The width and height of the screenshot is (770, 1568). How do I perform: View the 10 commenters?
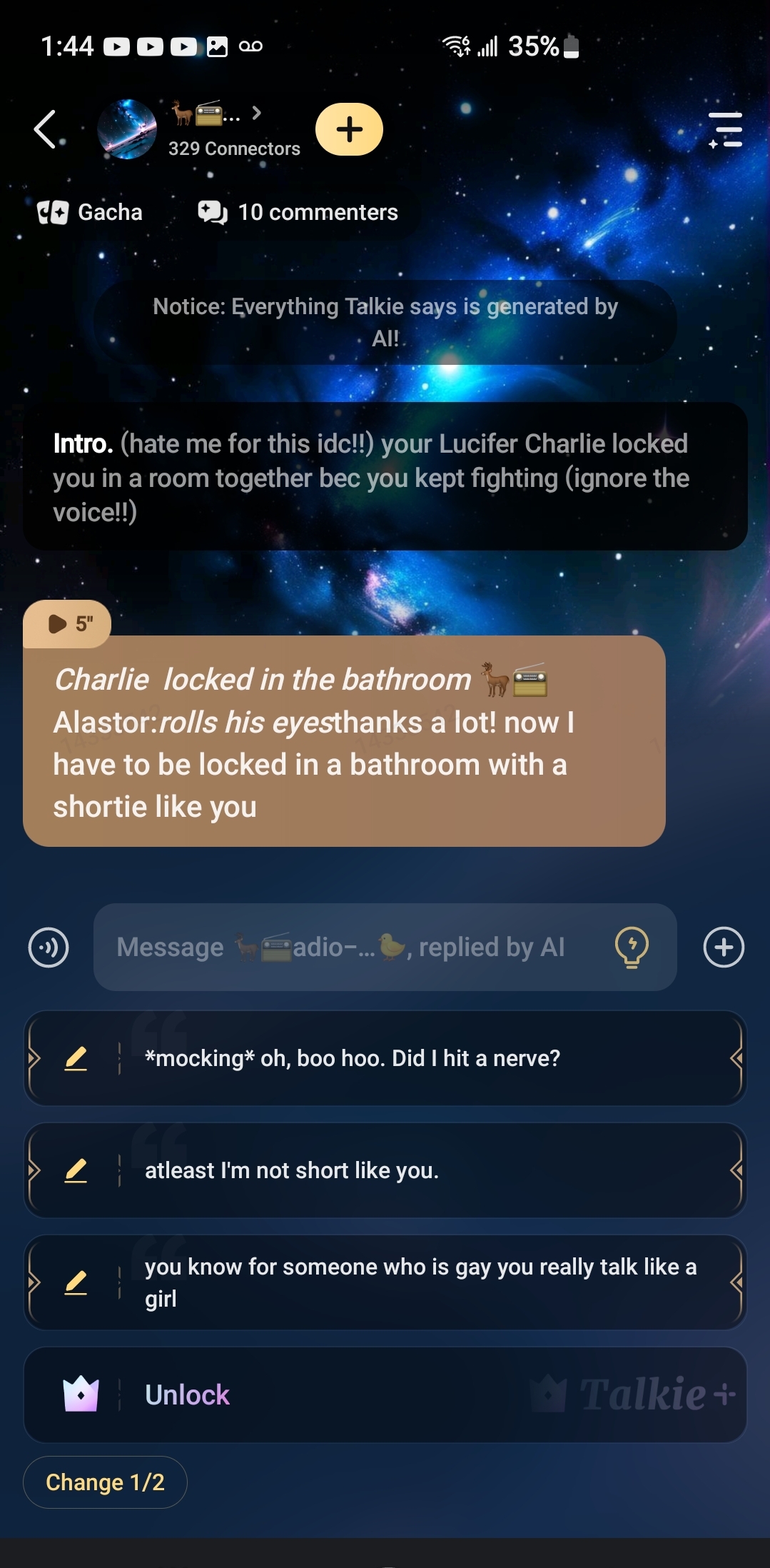coord(298,212)
